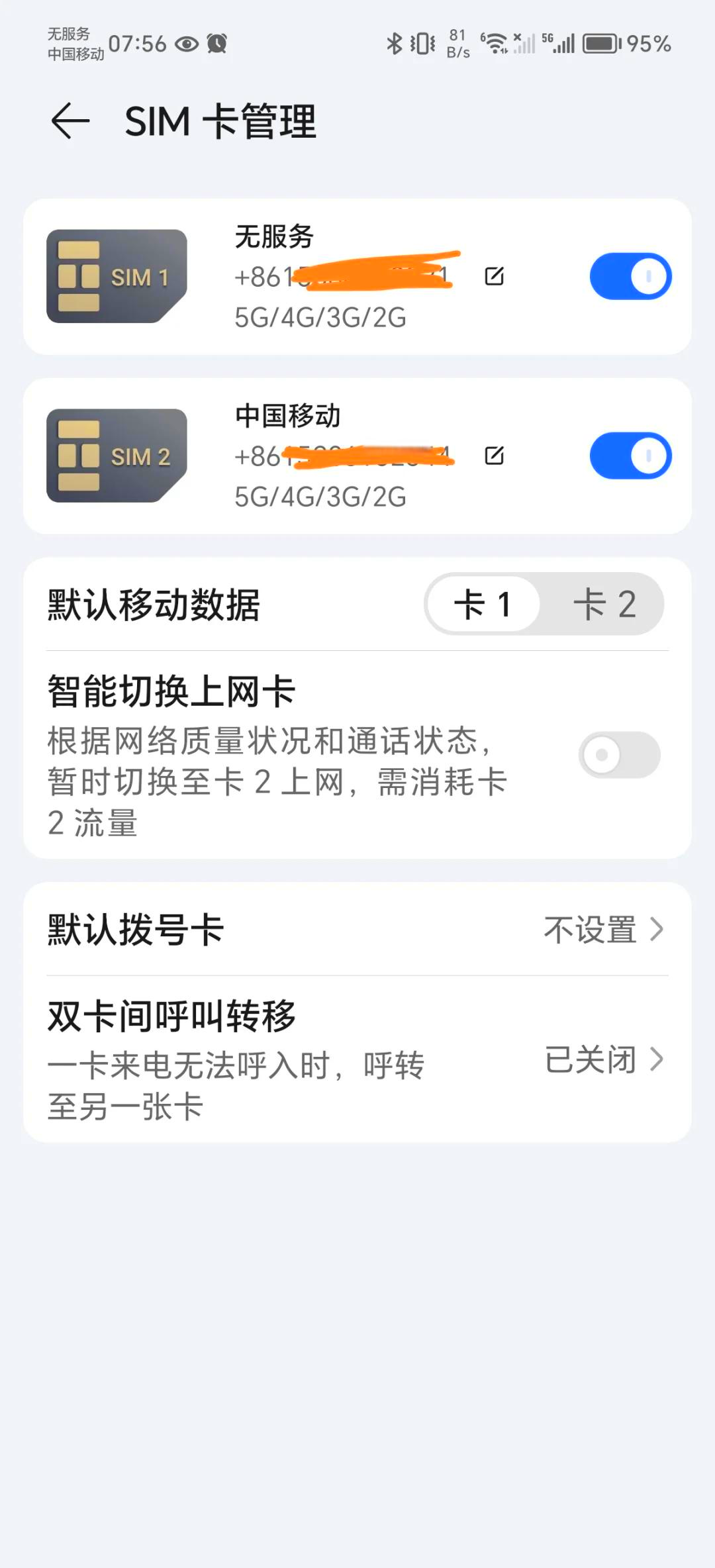Edit the SIM 1 phone number
Screen dimensions: 715x1568
494,276
